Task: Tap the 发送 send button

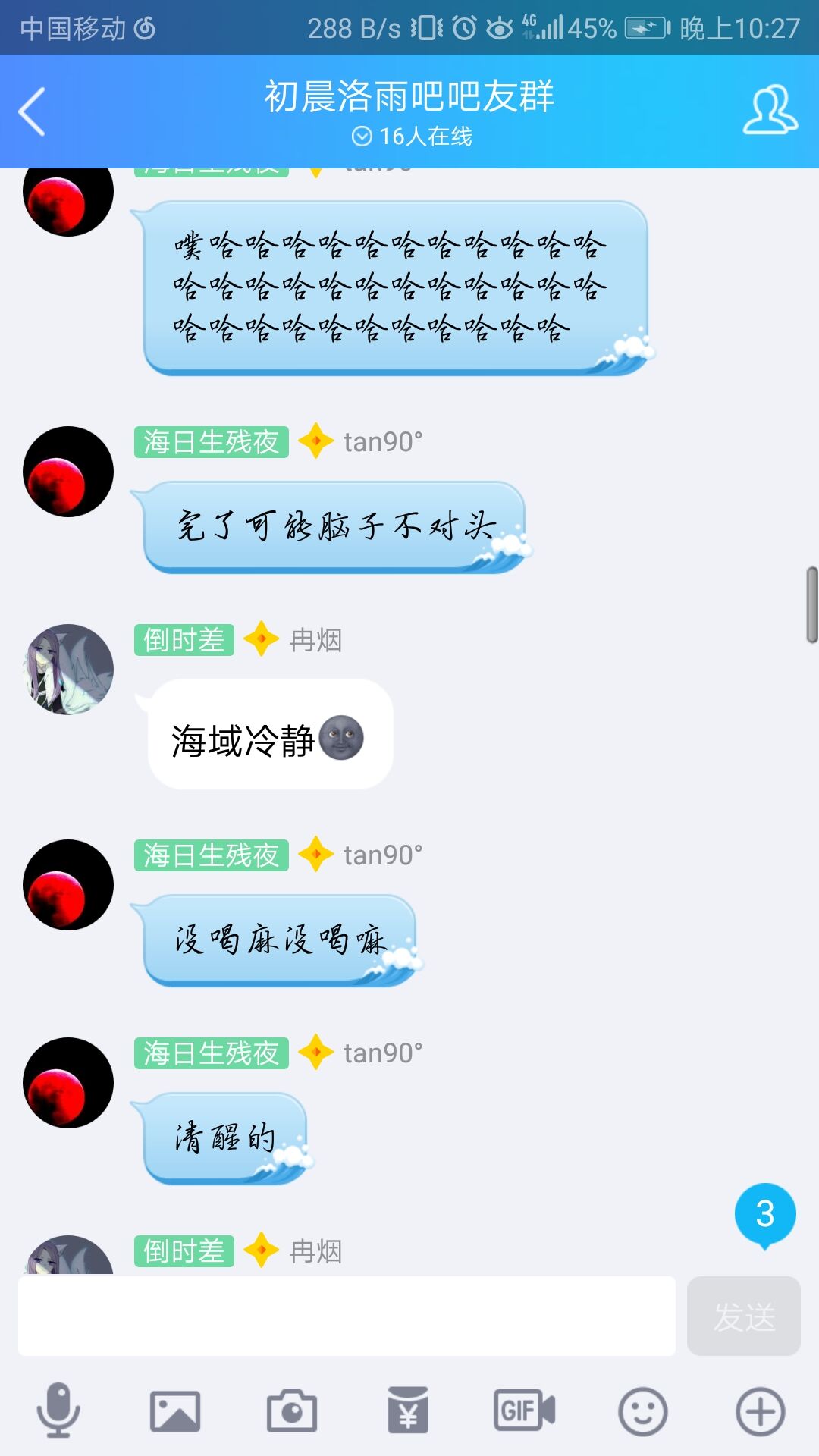Action: (743, 1316)
